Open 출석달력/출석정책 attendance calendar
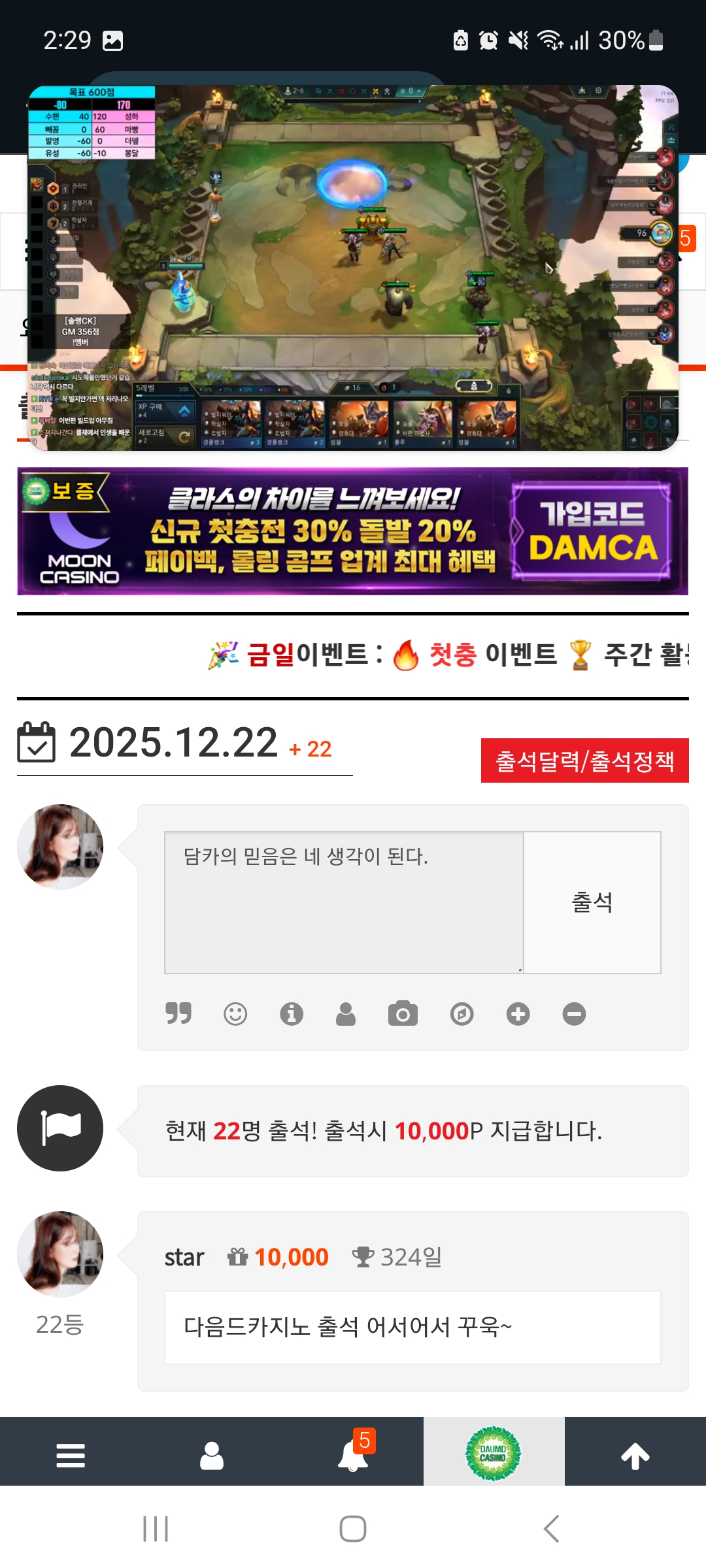 [584, 760]
